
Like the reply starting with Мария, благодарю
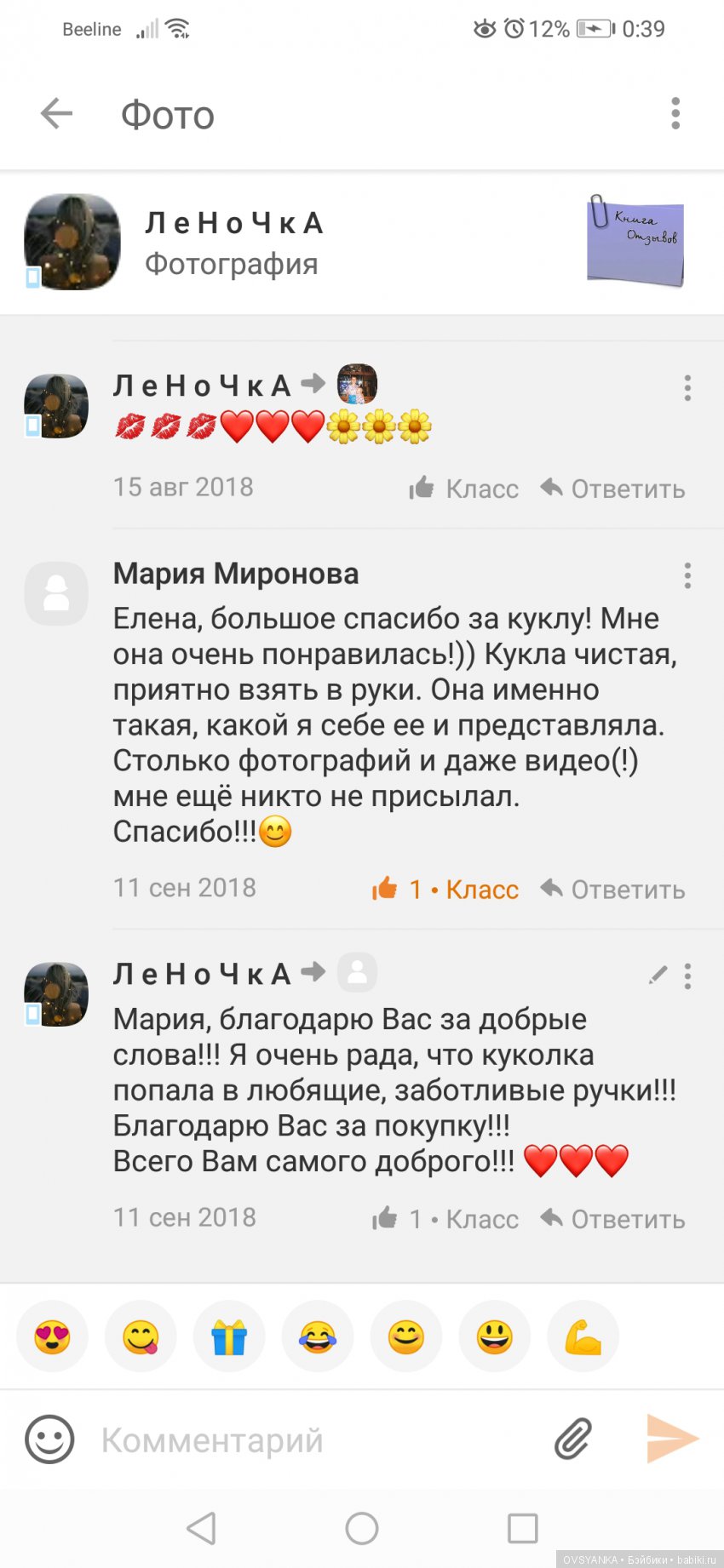(445, 1219)
